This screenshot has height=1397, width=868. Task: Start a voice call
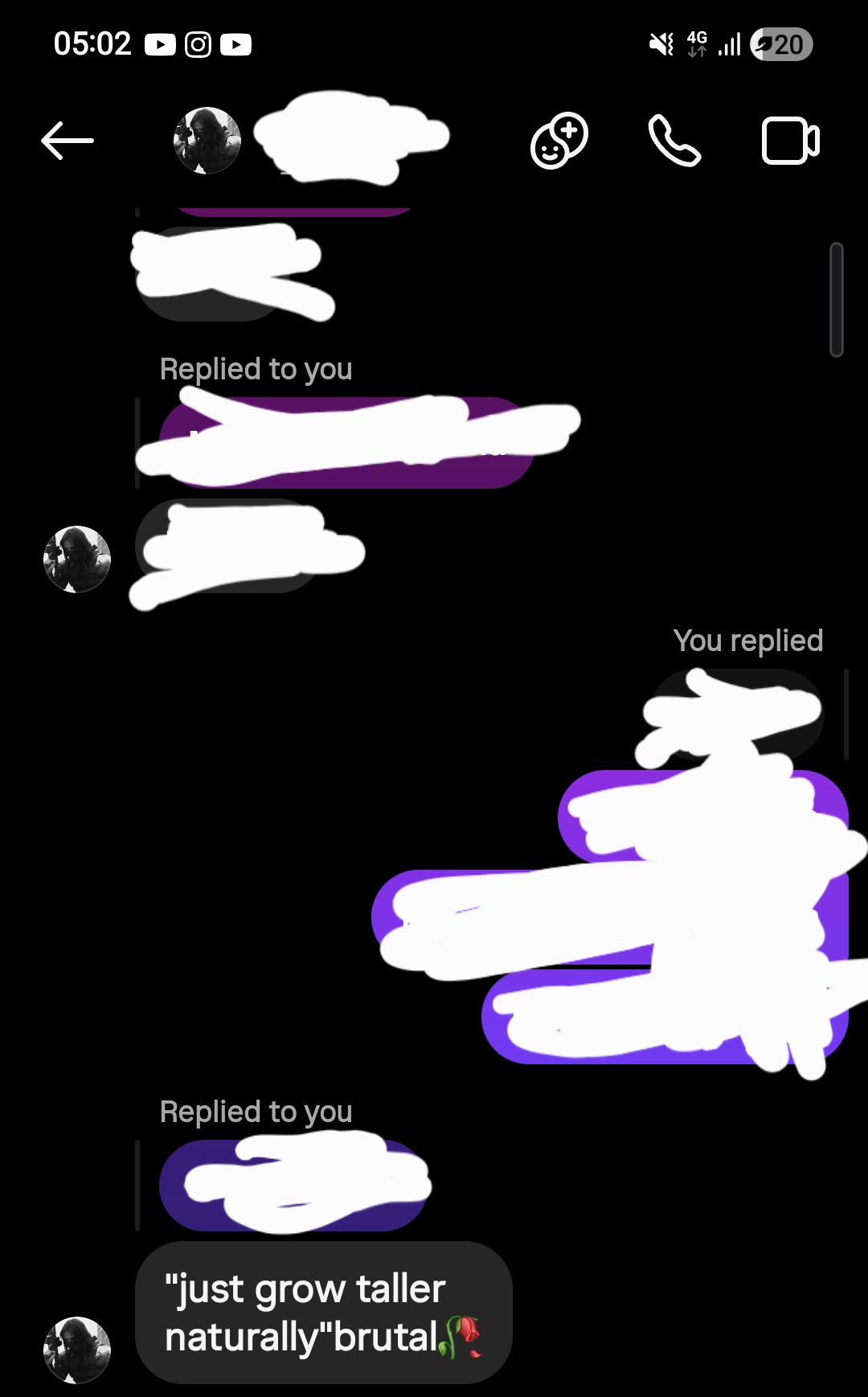[x=674, y=141]
